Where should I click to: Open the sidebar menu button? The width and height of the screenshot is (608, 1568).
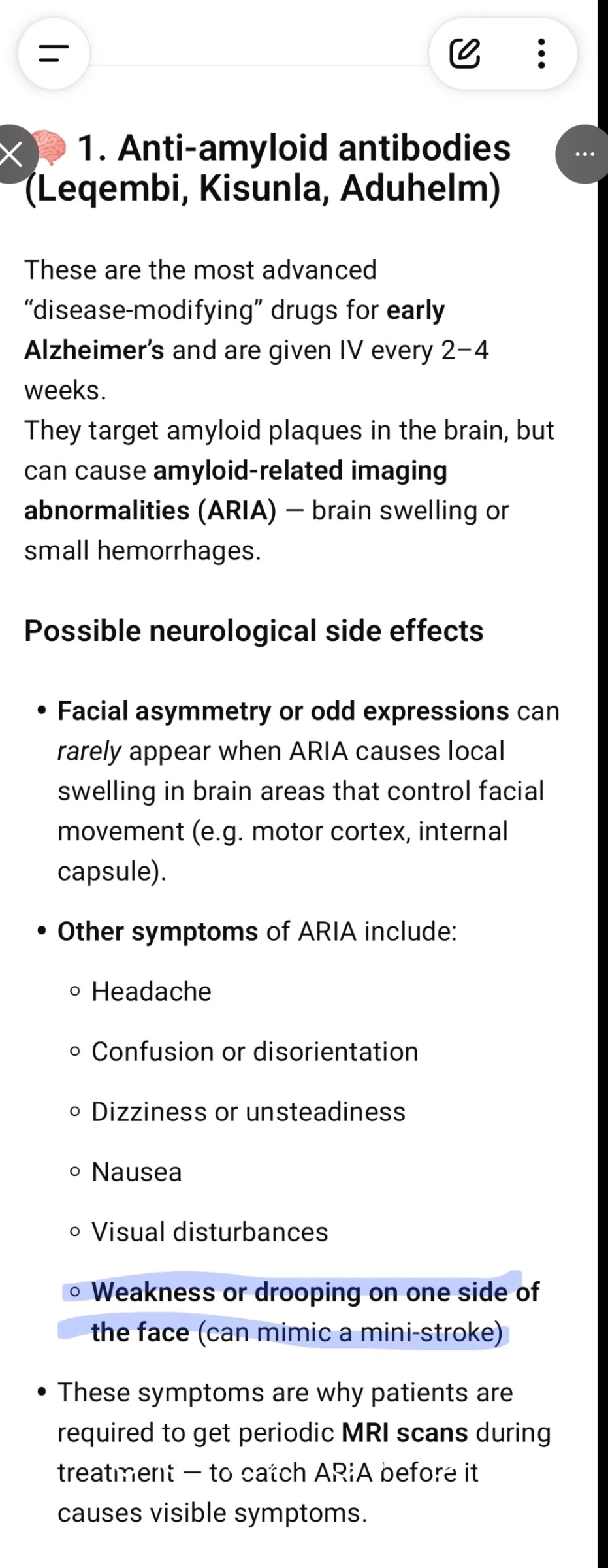(x=54, y=54)
